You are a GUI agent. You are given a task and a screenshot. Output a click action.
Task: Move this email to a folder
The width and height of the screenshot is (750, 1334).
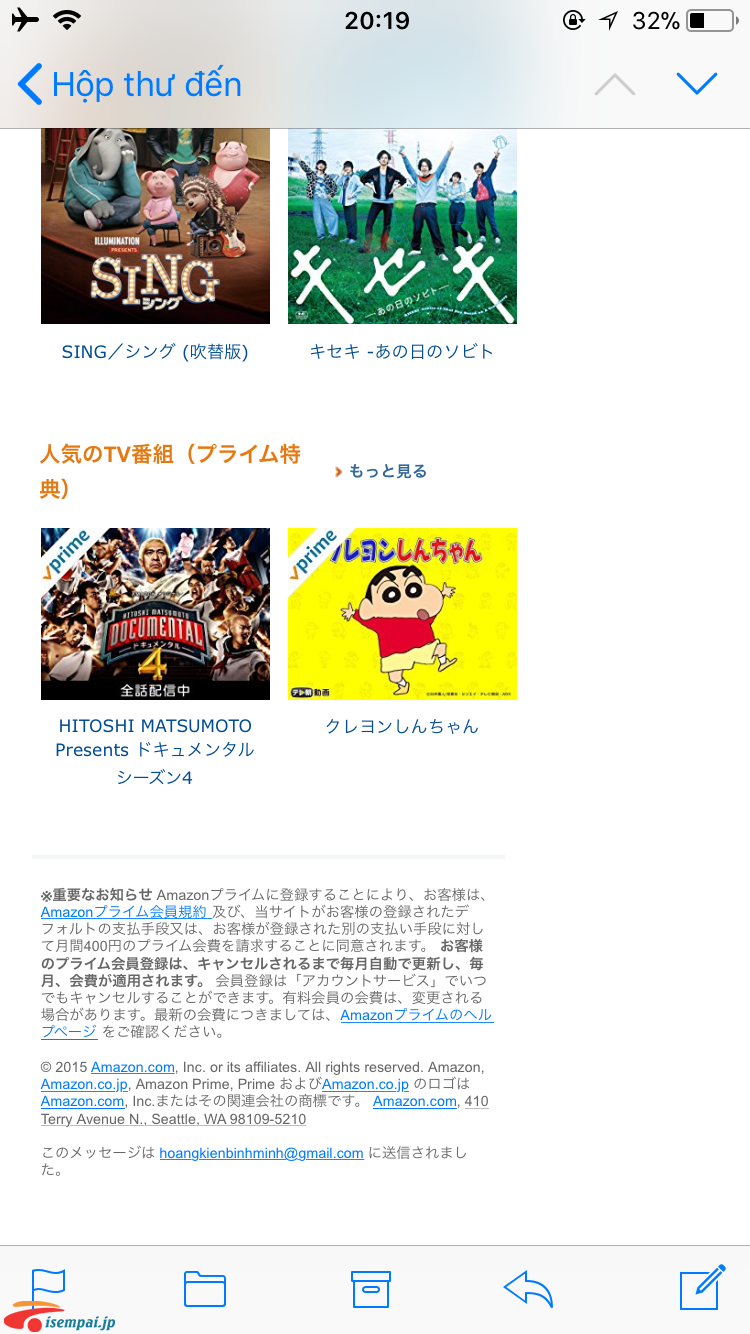click(x=205, y=1289)
